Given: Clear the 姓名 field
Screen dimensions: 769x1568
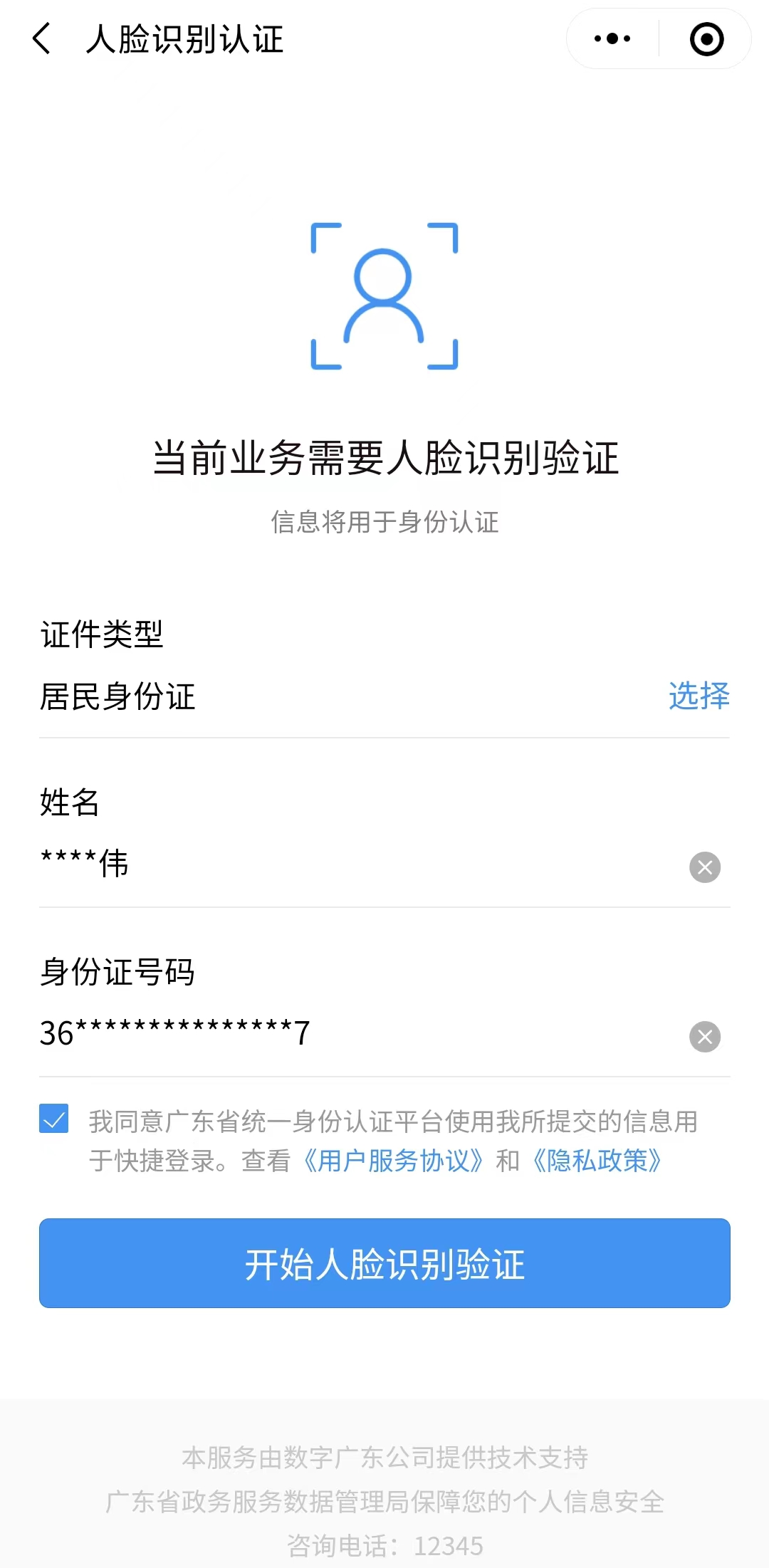Looking at the screenshot, I should pos(705,867).
